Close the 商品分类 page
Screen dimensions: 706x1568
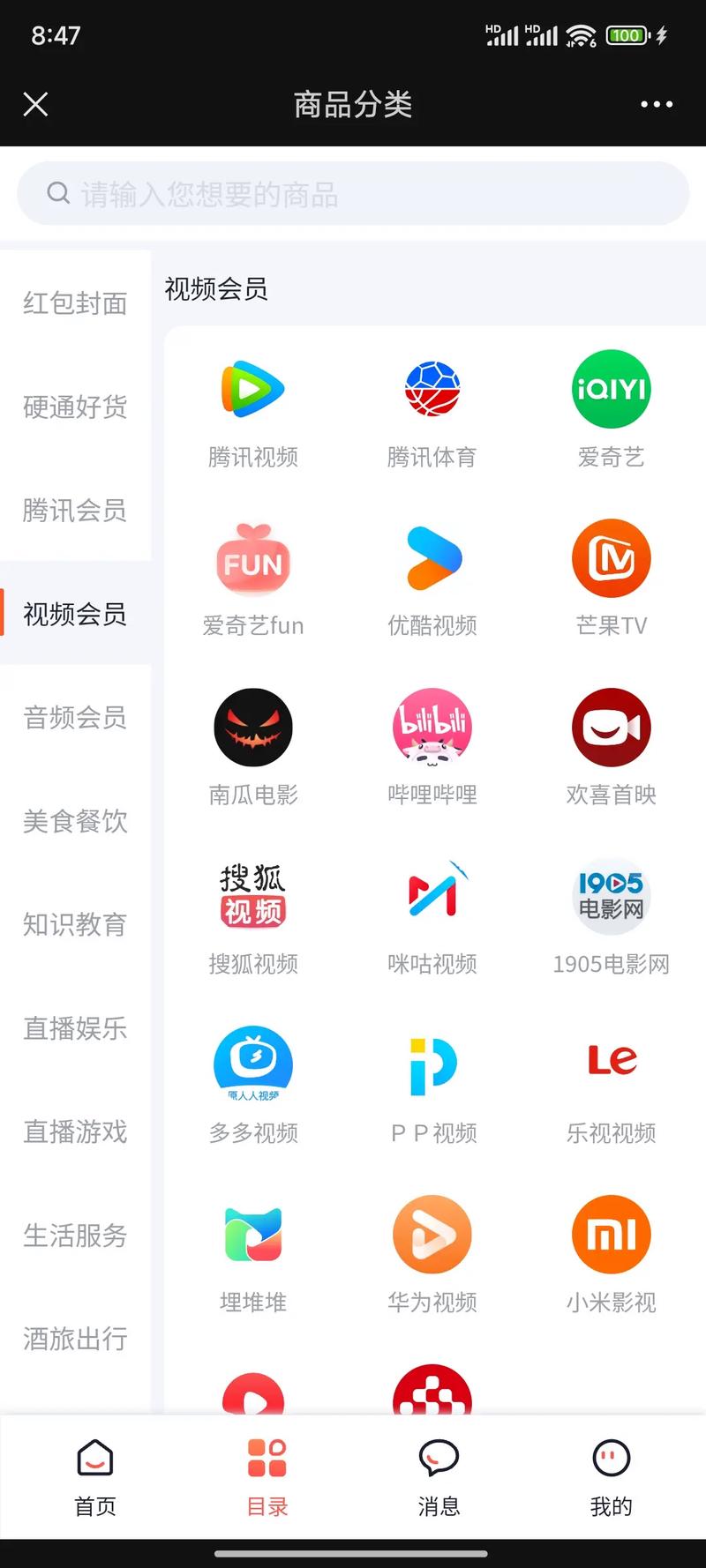point(35,104)
